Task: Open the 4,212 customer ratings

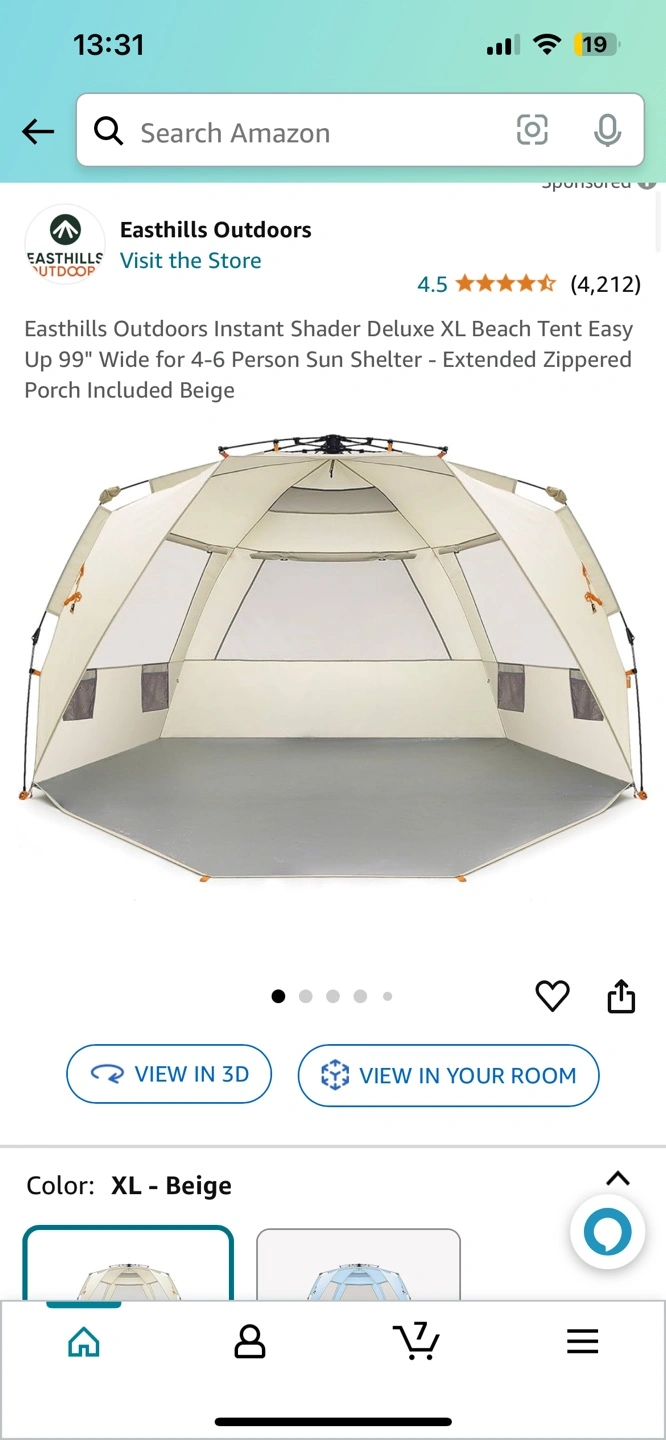Action: 604,284
